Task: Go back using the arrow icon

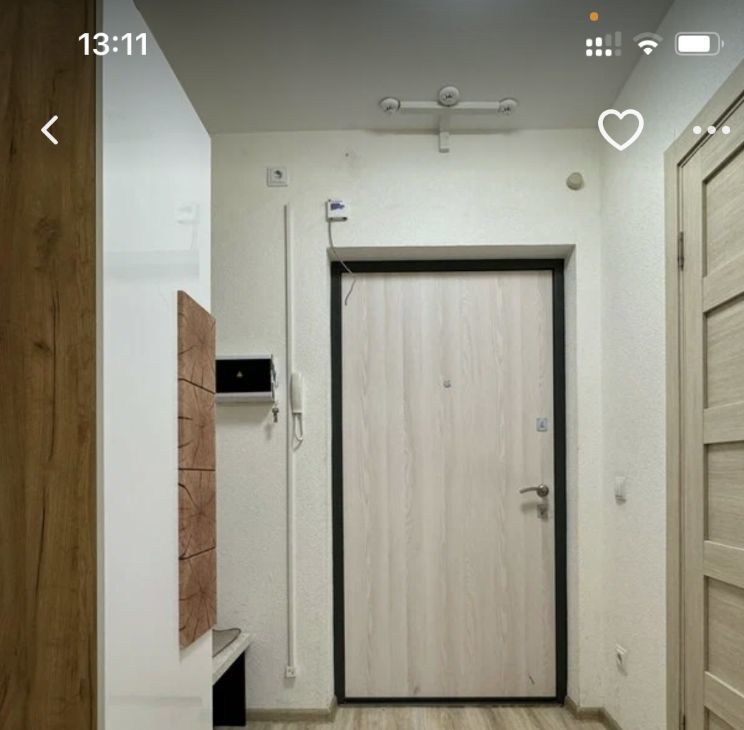Action: [x=50, y=129]
